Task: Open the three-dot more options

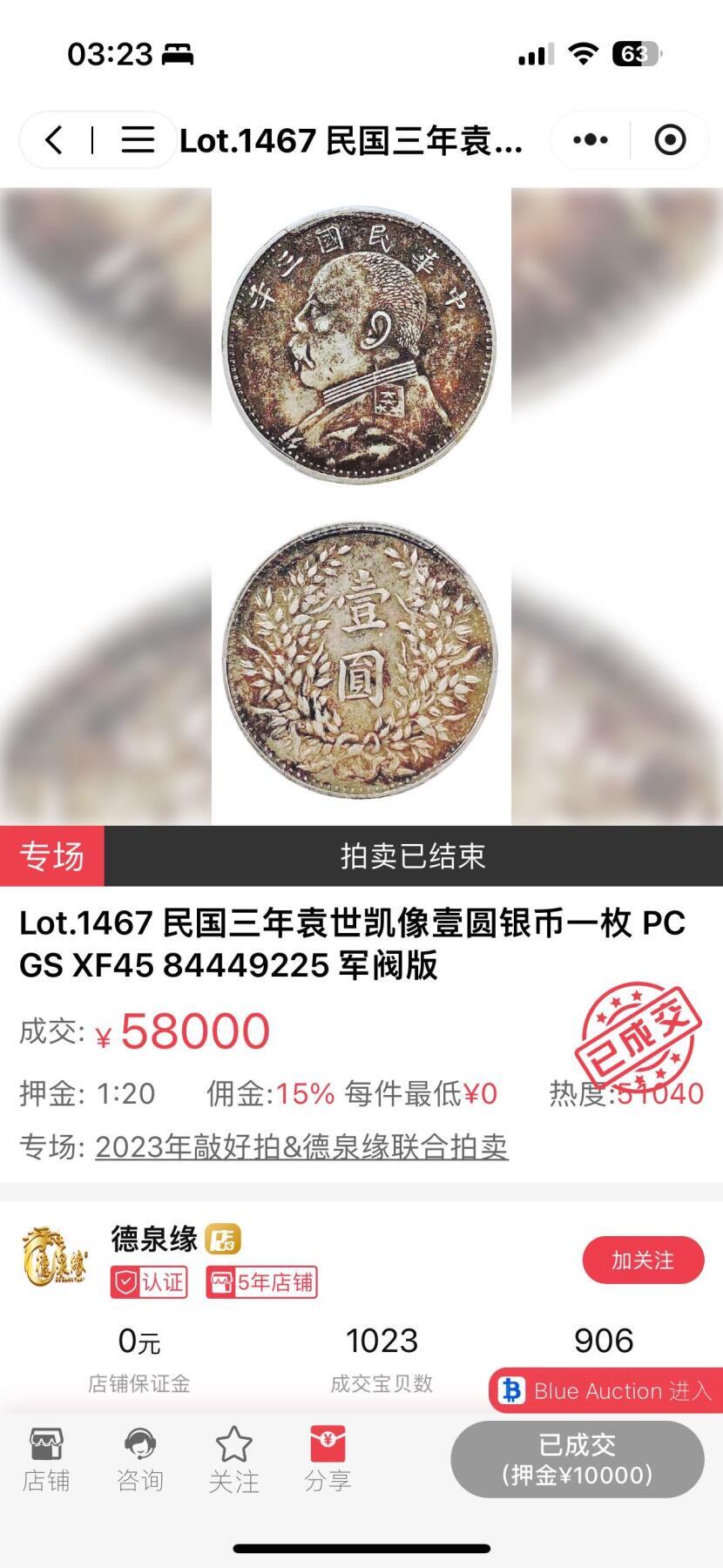Action: point(591,140)
